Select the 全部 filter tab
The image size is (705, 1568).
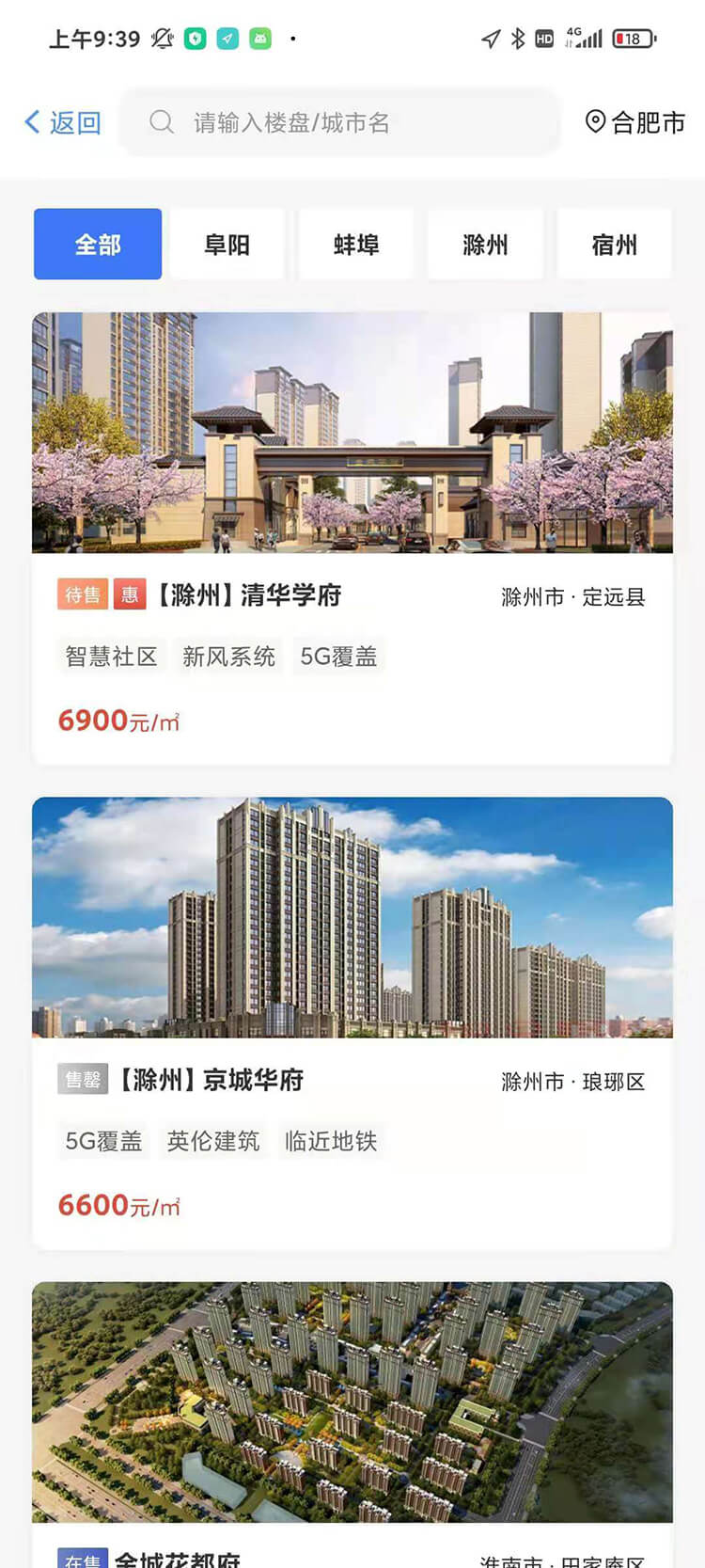[98, 245]
